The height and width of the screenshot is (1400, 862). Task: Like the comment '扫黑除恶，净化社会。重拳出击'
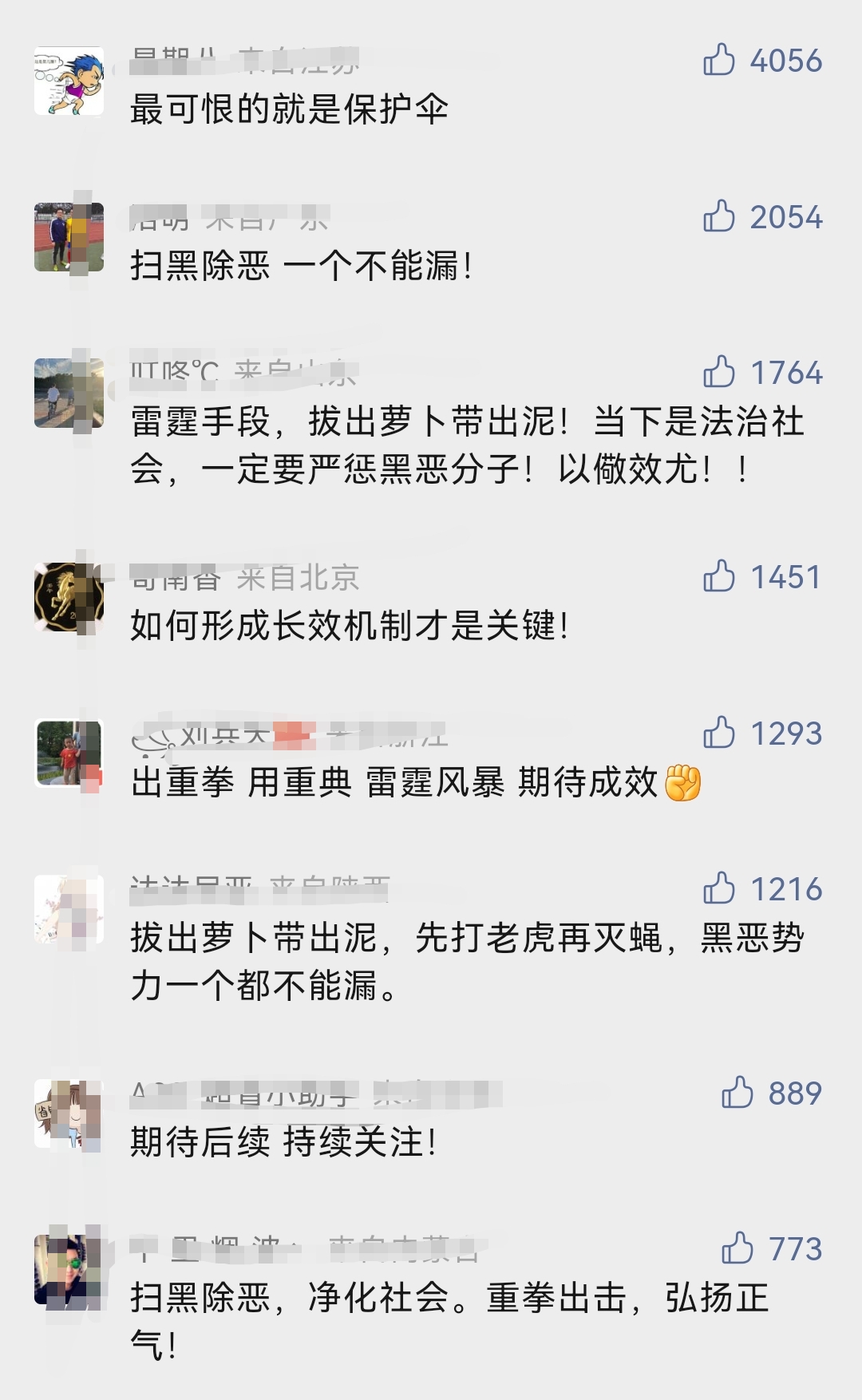tap(737, 1248)
